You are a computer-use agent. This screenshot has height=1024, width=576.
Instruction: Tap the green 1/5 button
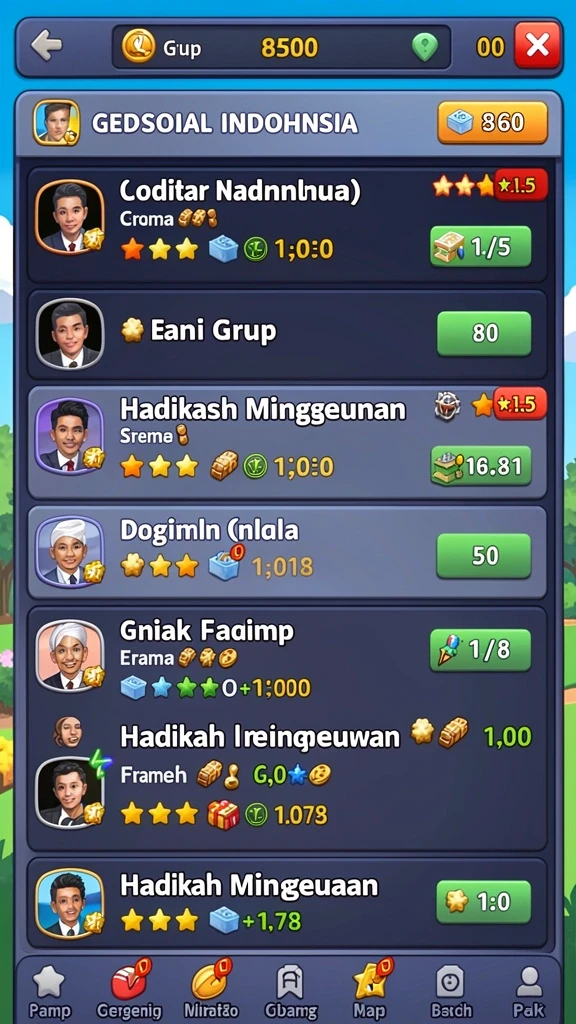tap(481, 246)
